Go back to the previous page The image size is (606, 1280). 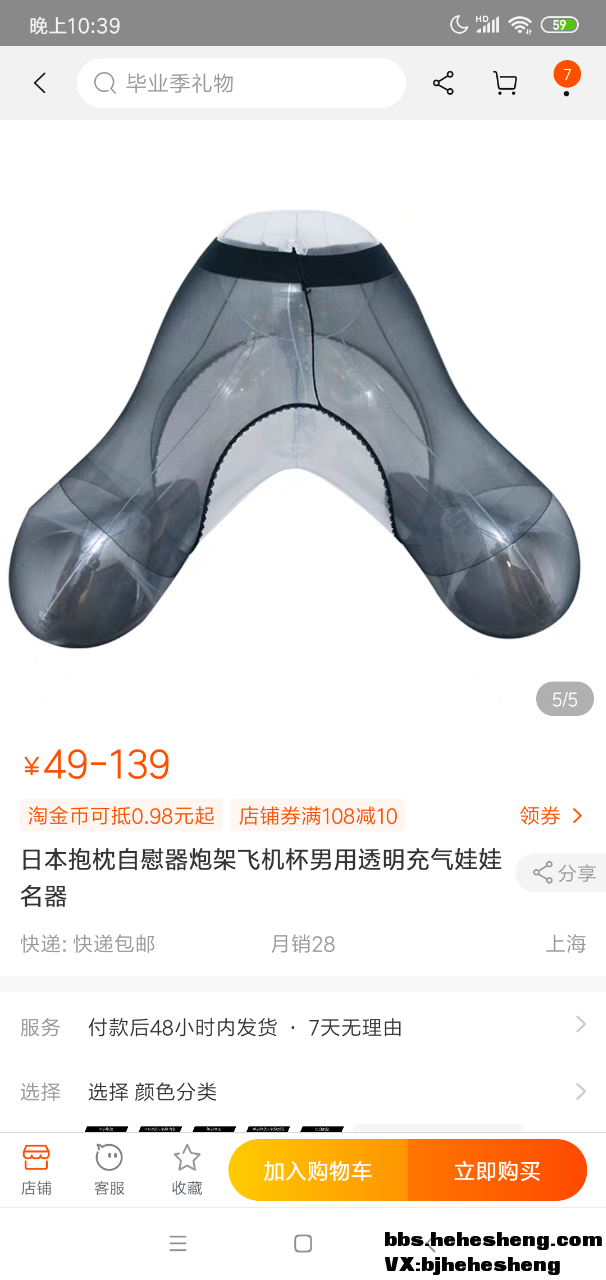(40, 83)
